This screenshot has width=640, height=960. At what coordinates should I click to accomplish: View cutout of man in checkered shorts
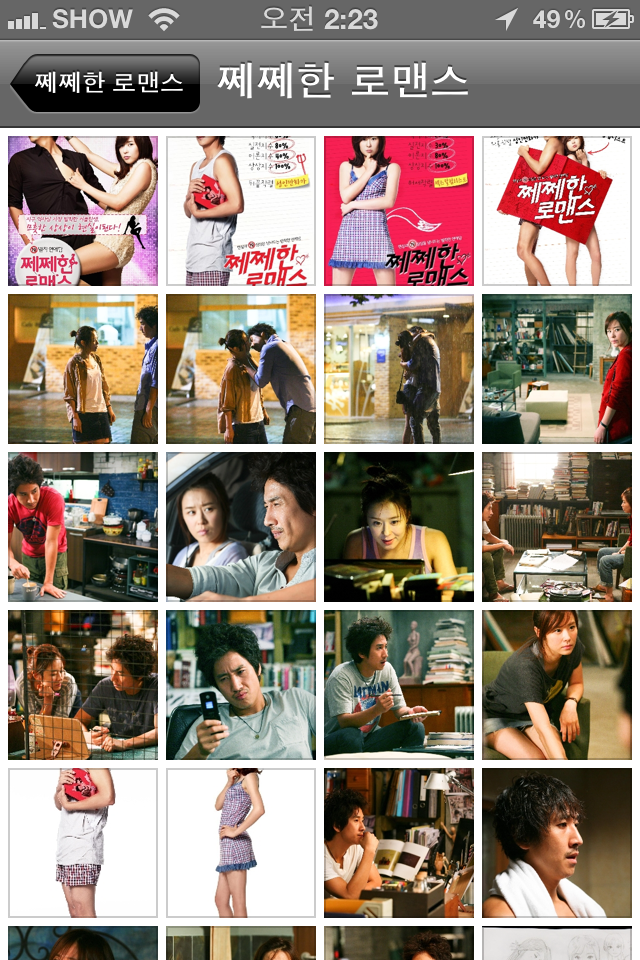coord(83,843)
